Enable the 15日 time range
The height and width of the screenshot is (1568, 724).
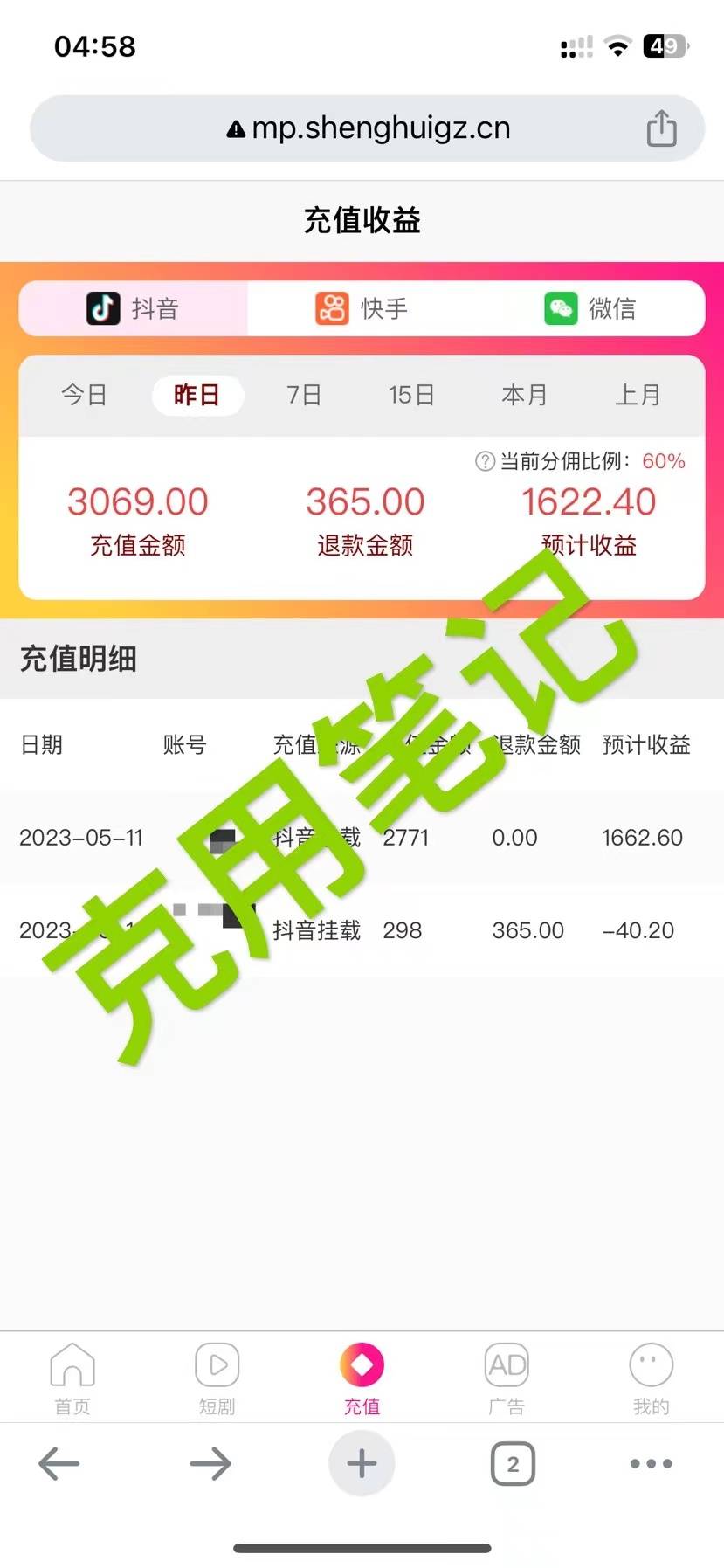point(412,395)
